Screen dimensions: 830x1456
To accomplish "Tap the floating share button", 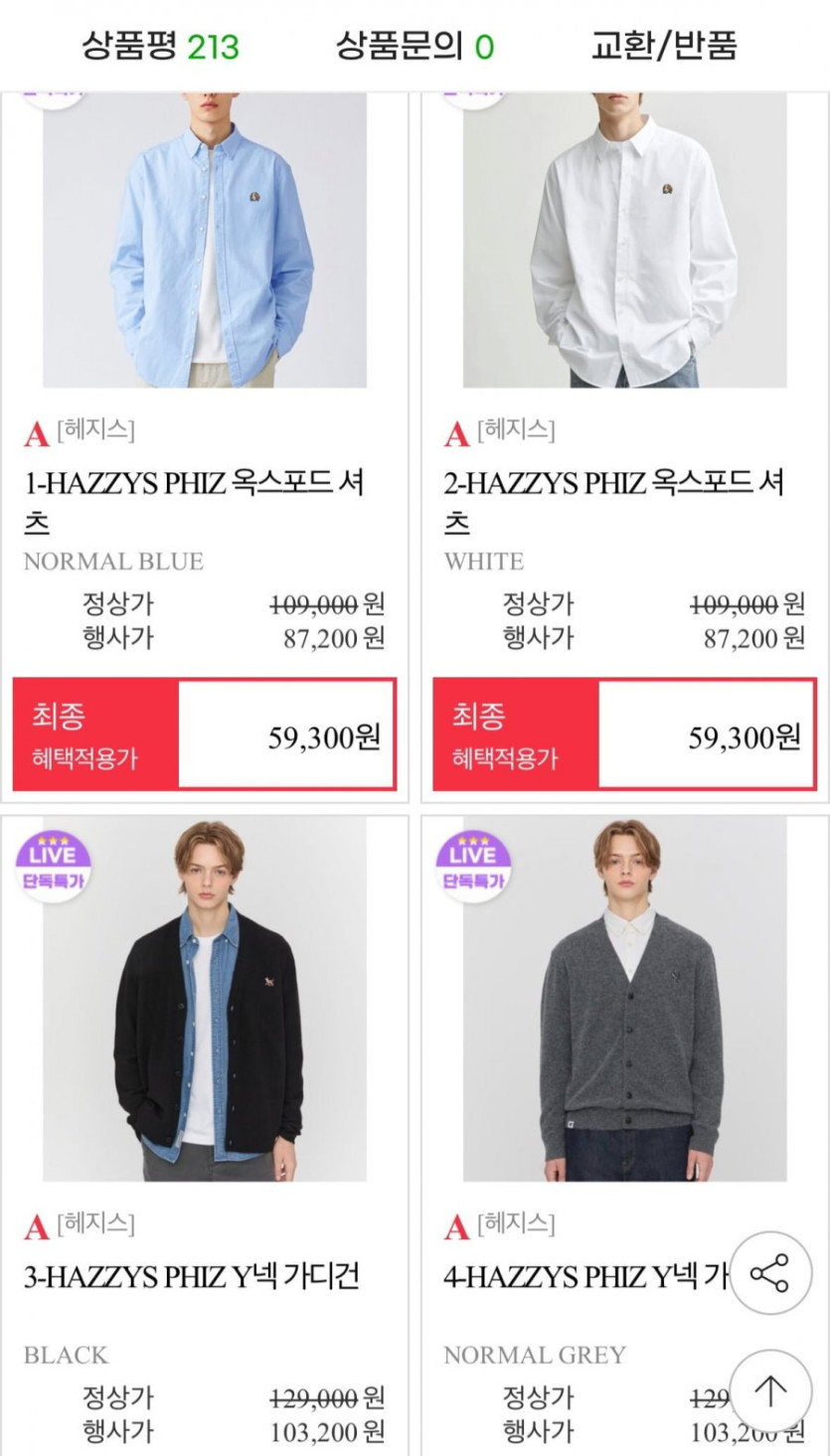I will click(769, 1273).
